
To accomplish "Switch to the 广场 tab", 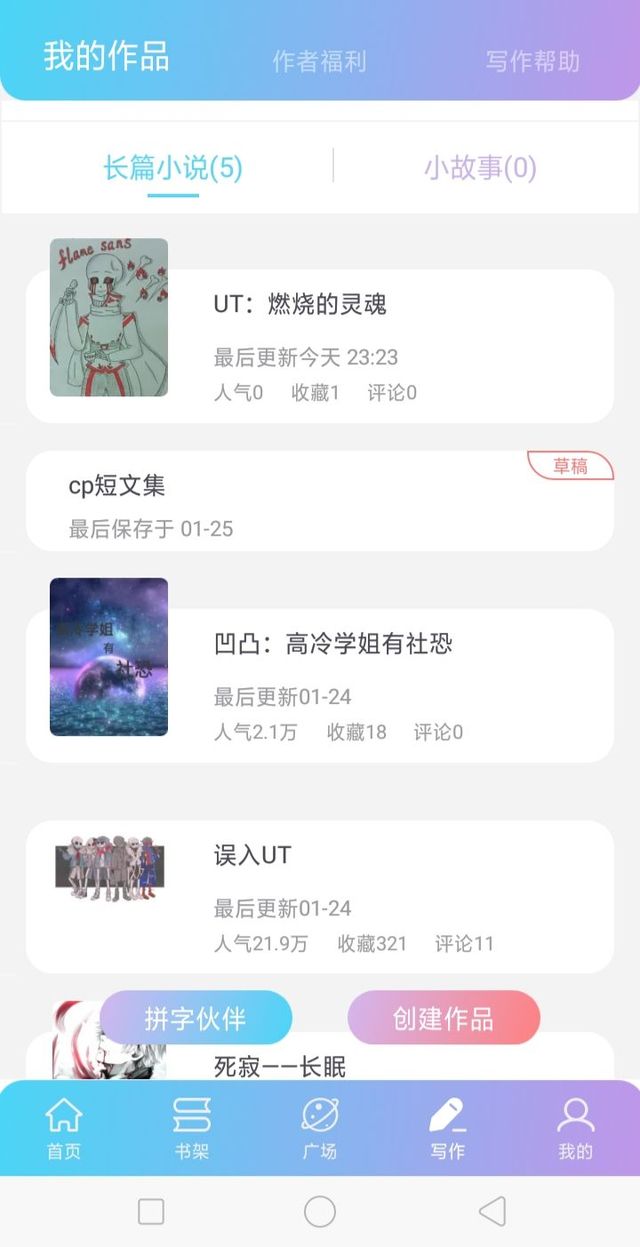I will coord(320,1128).
